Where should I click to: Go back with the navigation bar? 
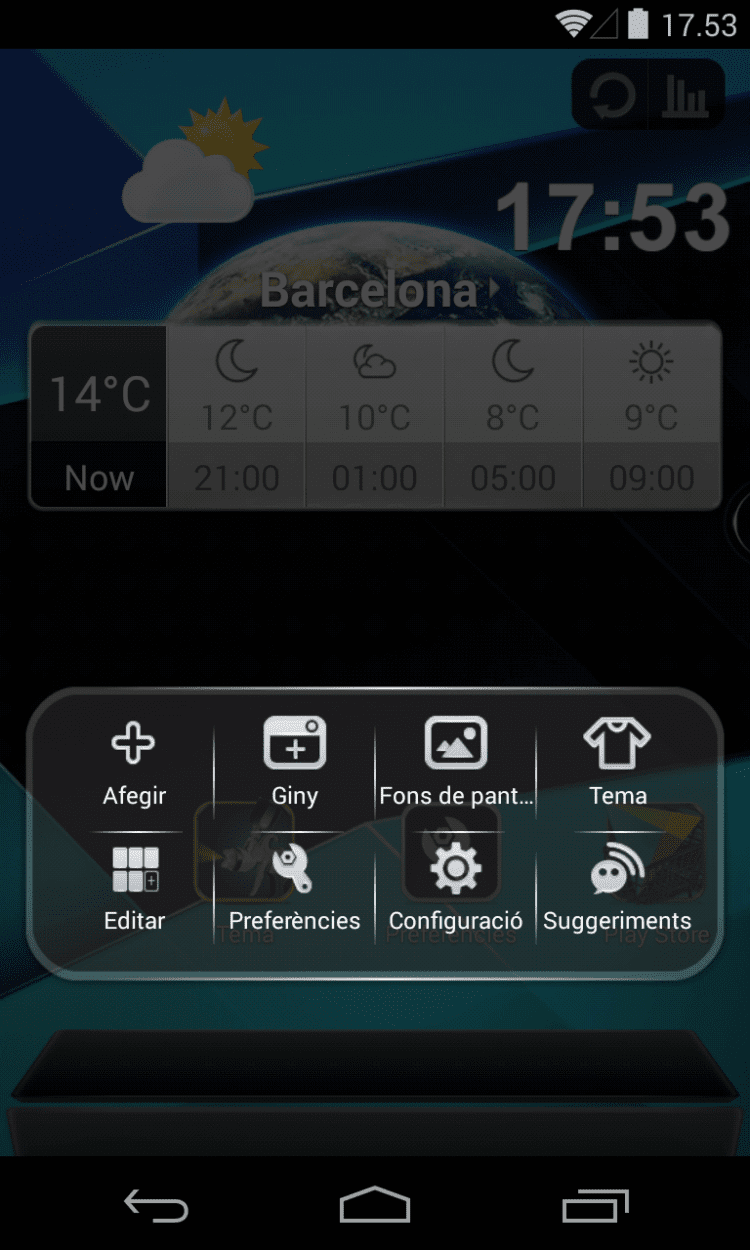click(x=156, y=1205)
